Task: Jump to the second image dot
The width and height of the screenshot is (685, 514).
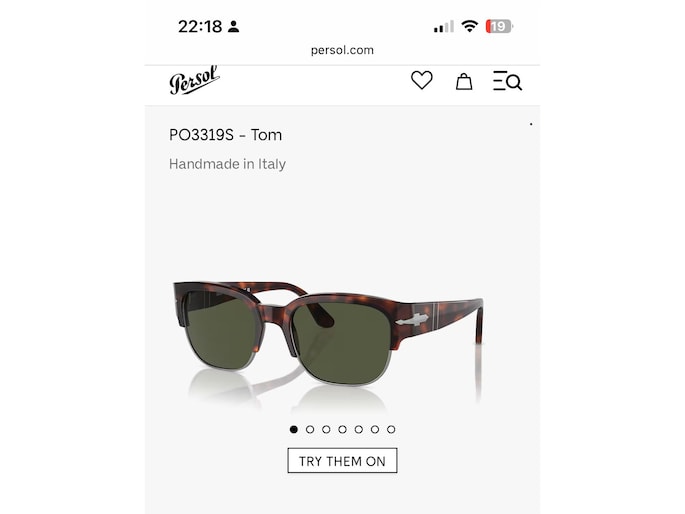Action: (310, 429)
